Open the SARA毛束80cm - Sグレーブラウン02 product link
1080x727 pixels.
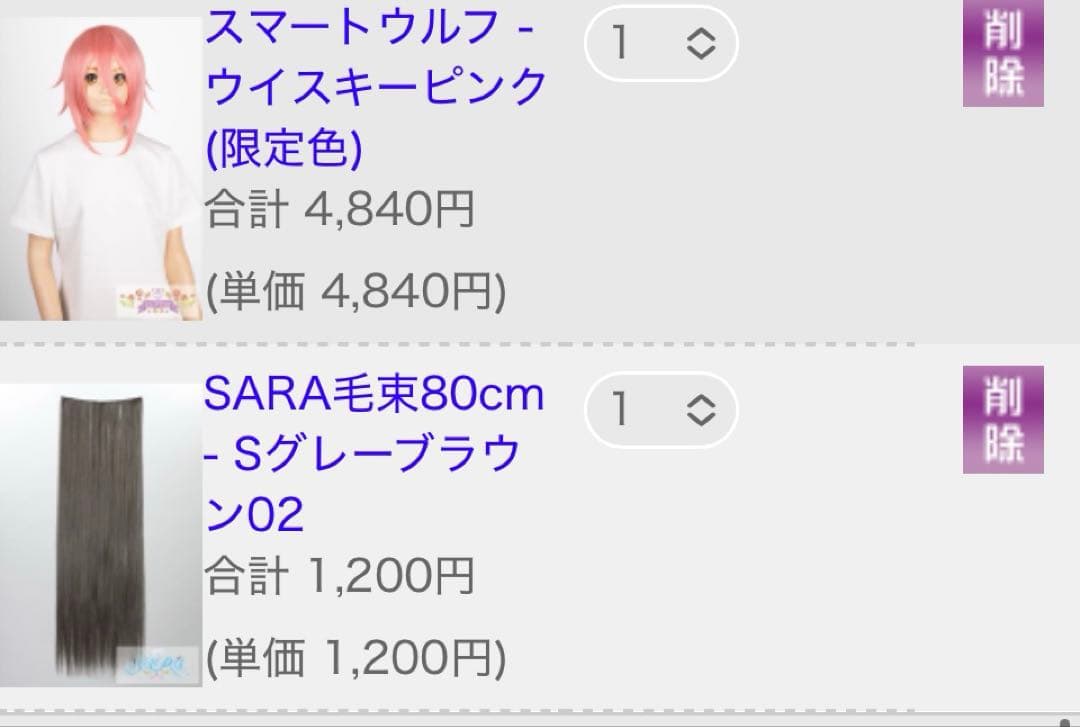373,455
